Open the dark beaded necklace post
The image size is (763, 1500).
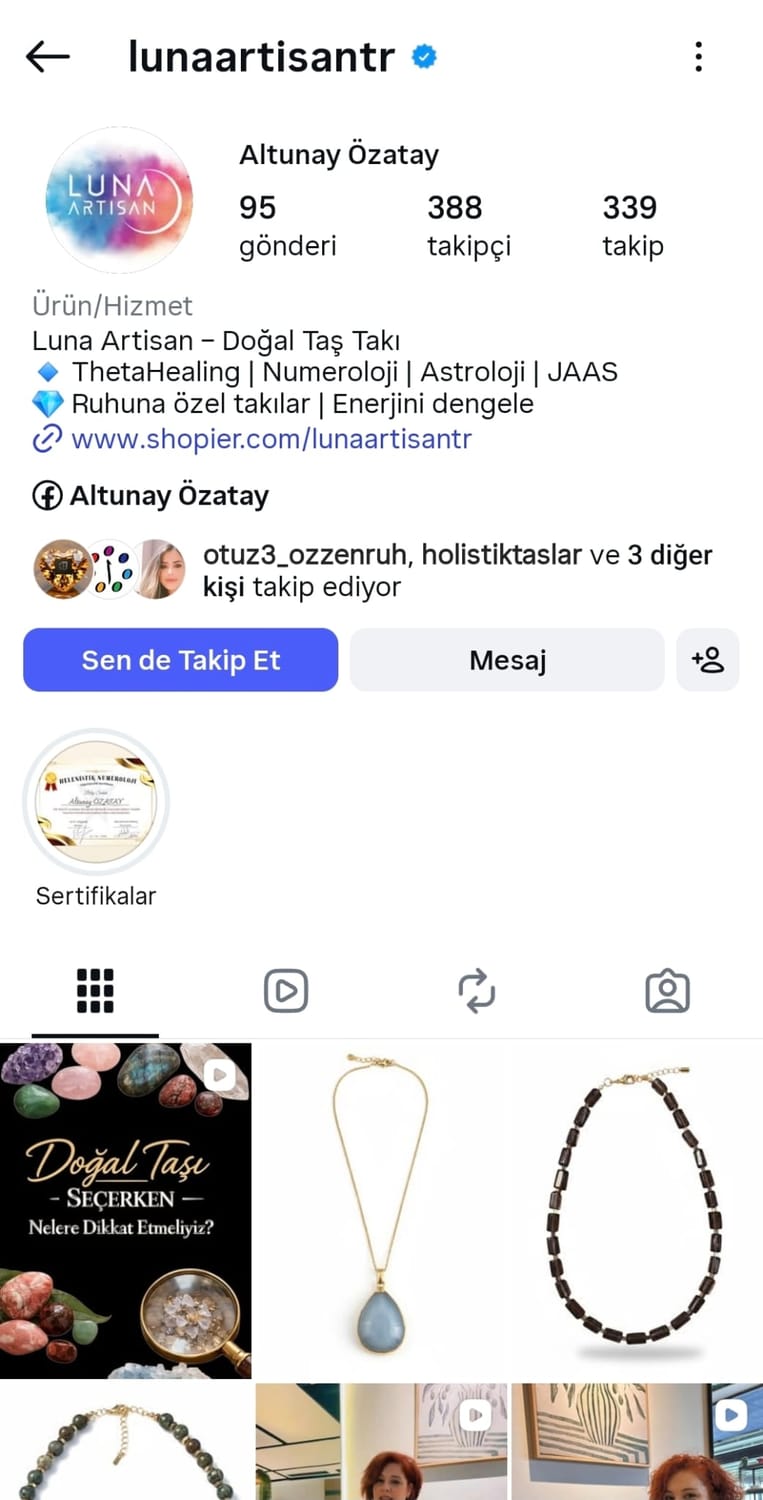[x=637, y=1210]
